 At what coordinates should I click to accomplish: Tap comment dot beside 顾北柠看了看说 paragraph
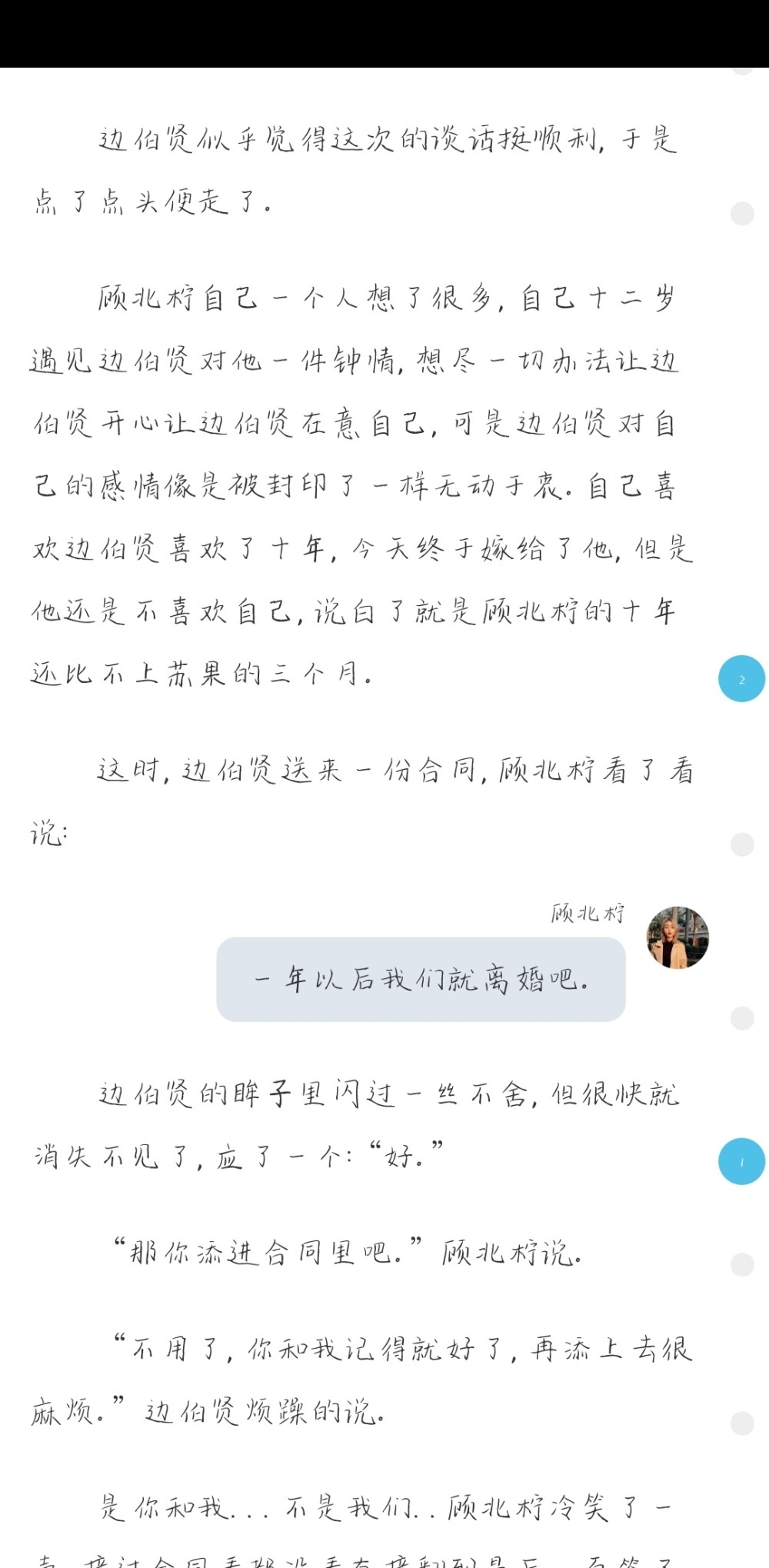pyautogui.click(x=742, y=844)
